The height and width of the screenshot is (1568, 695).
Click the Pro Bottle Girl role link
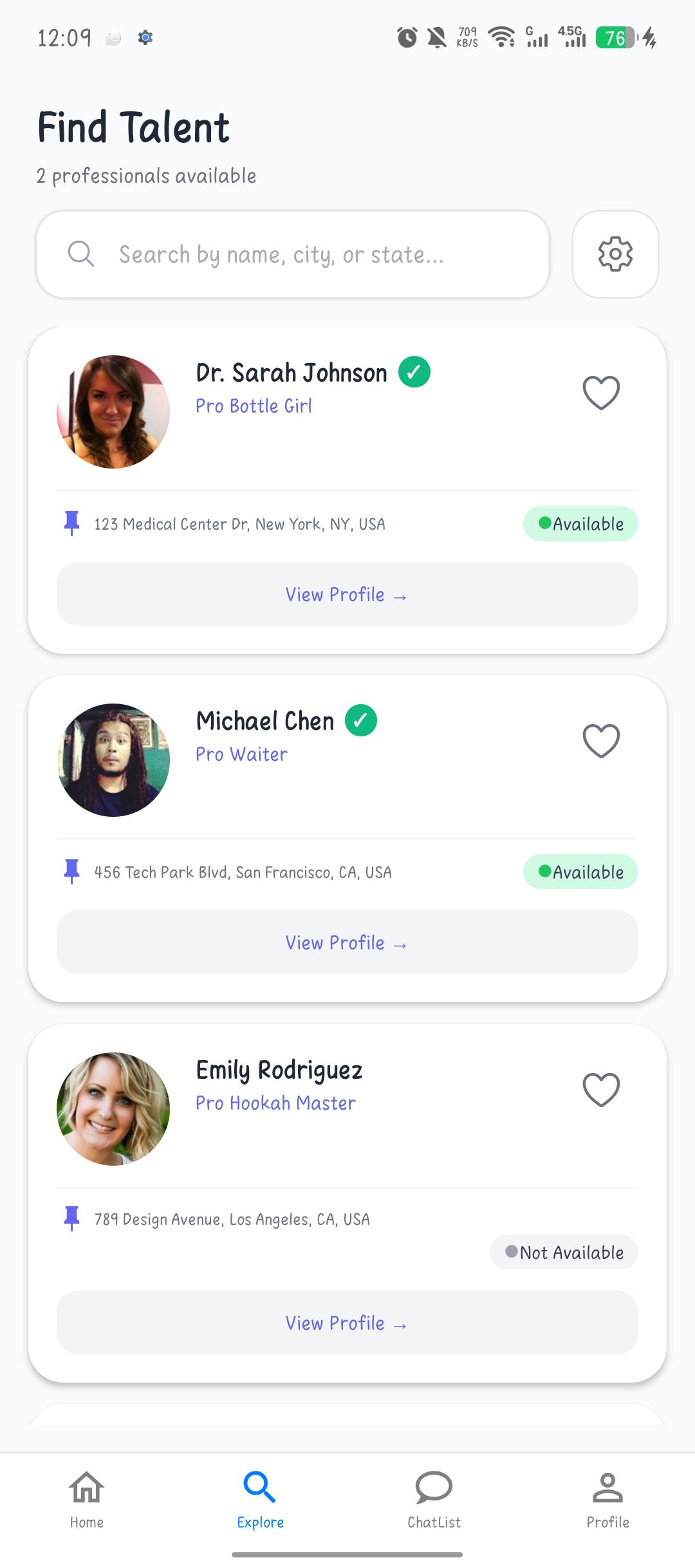click(254, 406)
